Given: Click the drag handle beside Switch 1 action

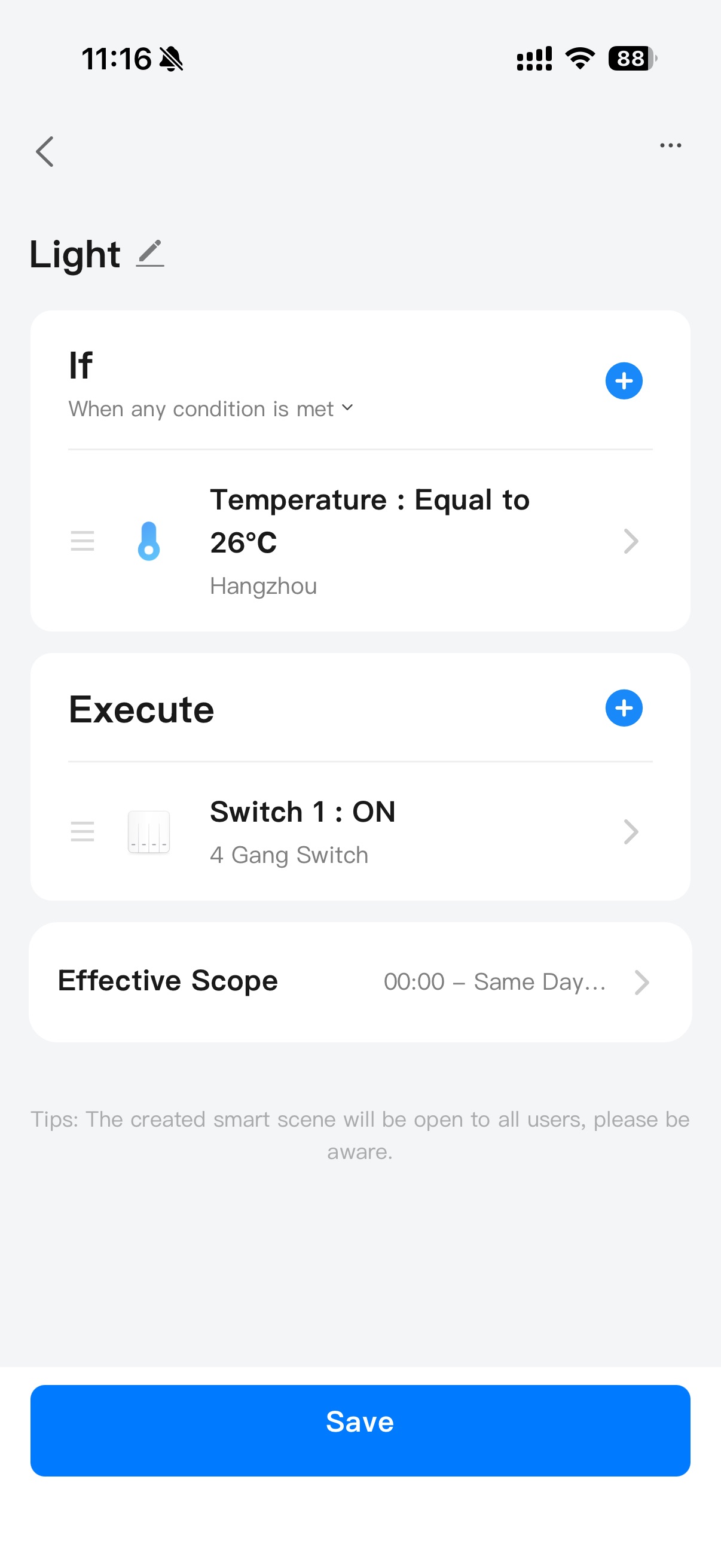Looking at the screenshot, I should click(x=83, y=831).
